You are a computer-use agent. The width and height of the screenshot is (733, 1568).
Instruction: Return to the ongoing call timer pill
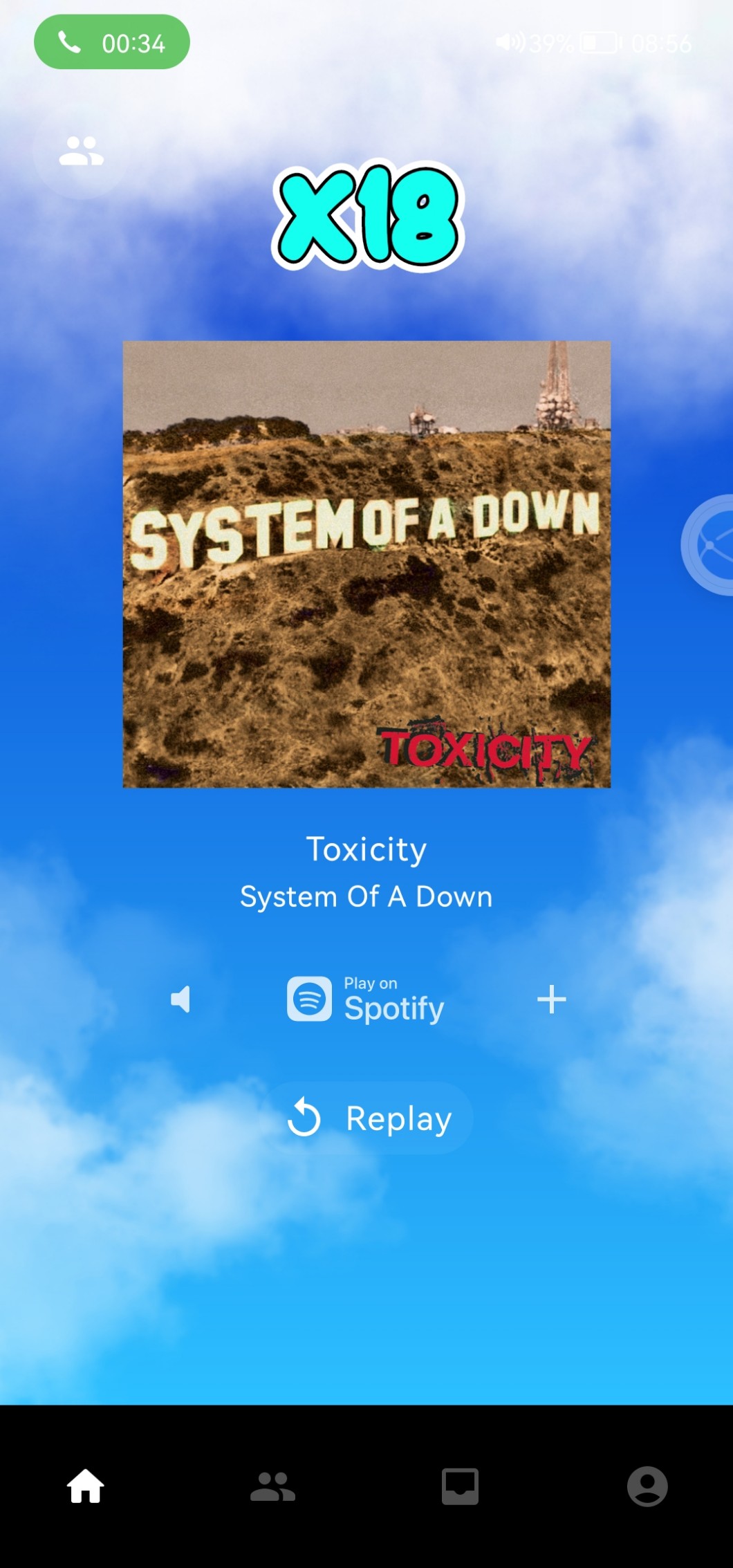[111, 43]
